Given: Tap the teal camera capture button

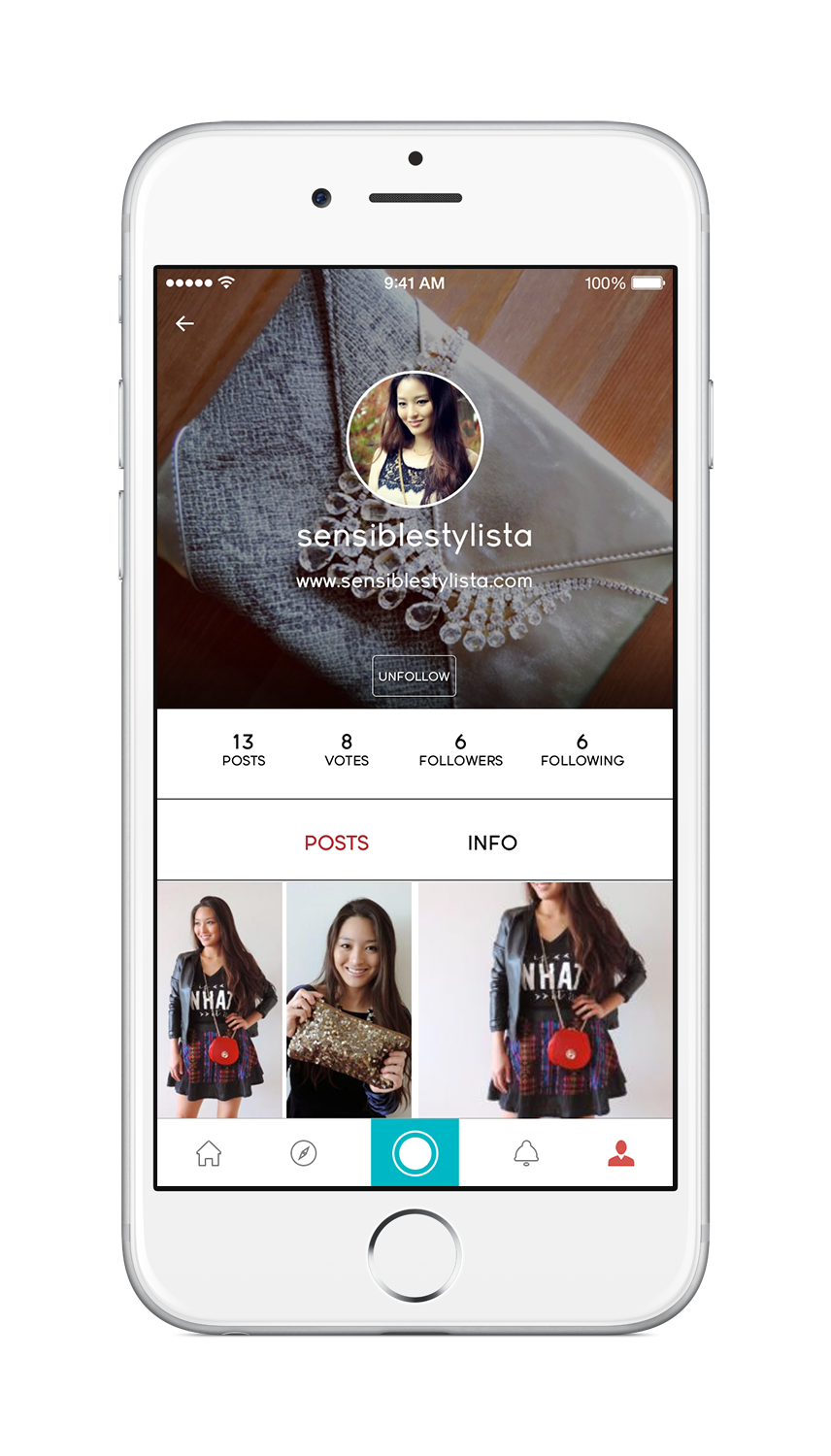Looking at the screenshot, I should click(x=415, y=1153).
